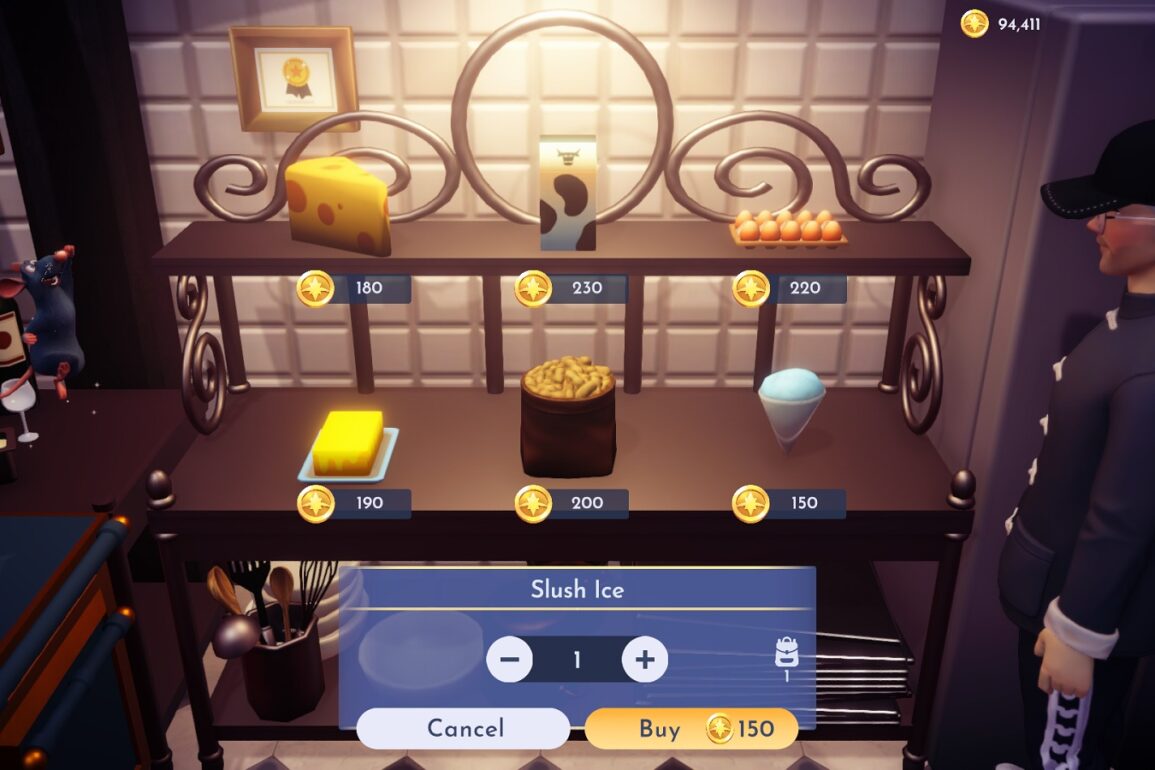This screenshot has width=1155, height=770.
Task: Select the milk carton priced 230
Action: (x=567, y=194)
